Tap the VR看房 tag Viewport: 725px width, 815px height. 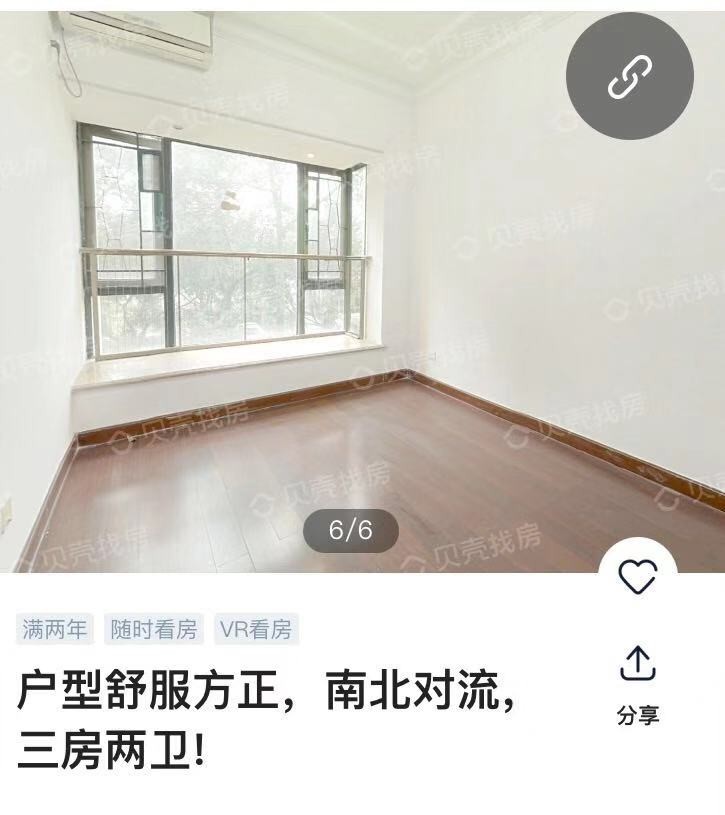click(x=256, y=630)
